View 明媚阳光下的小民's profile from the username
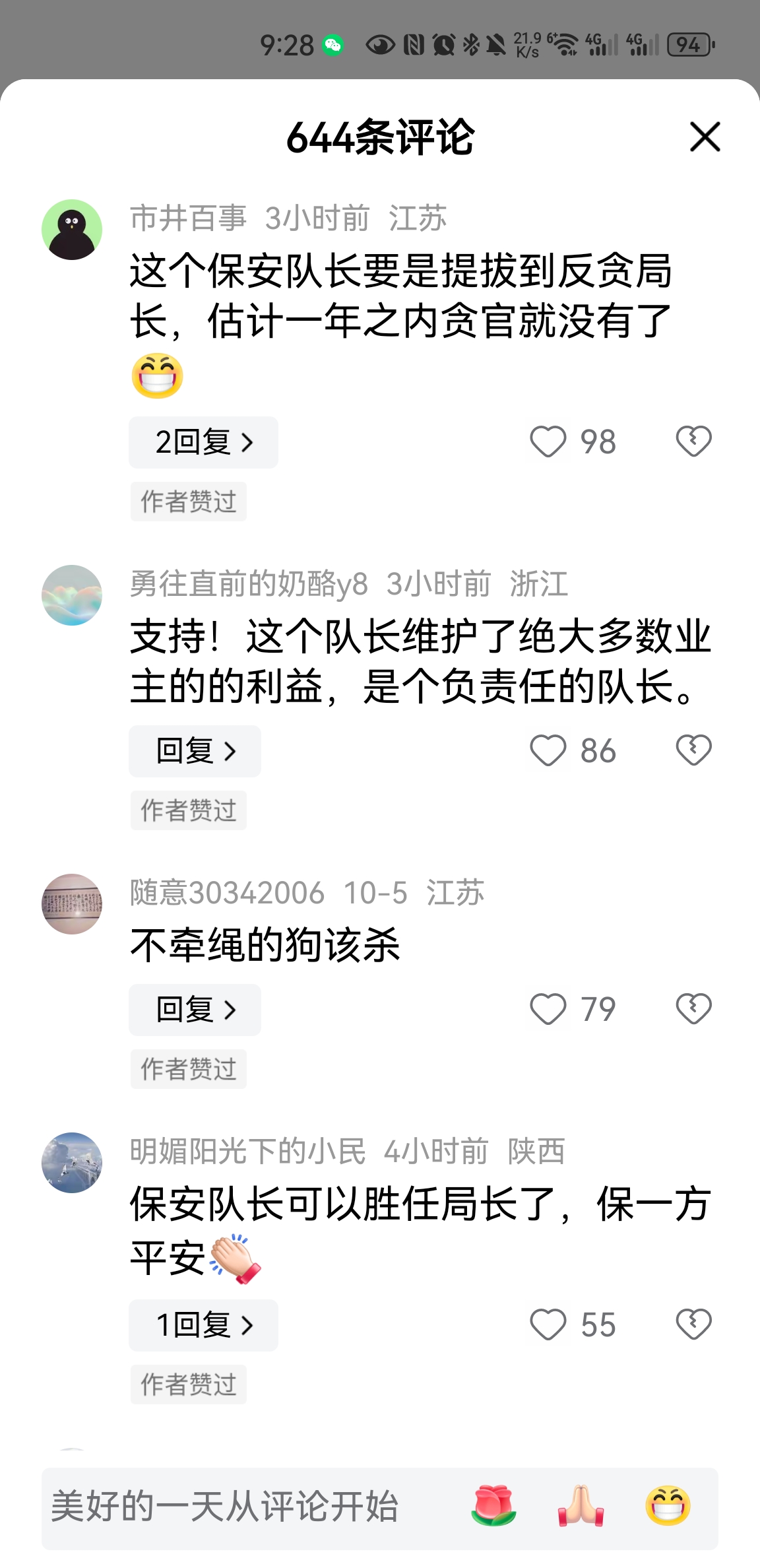 (x=247, y=1152)
